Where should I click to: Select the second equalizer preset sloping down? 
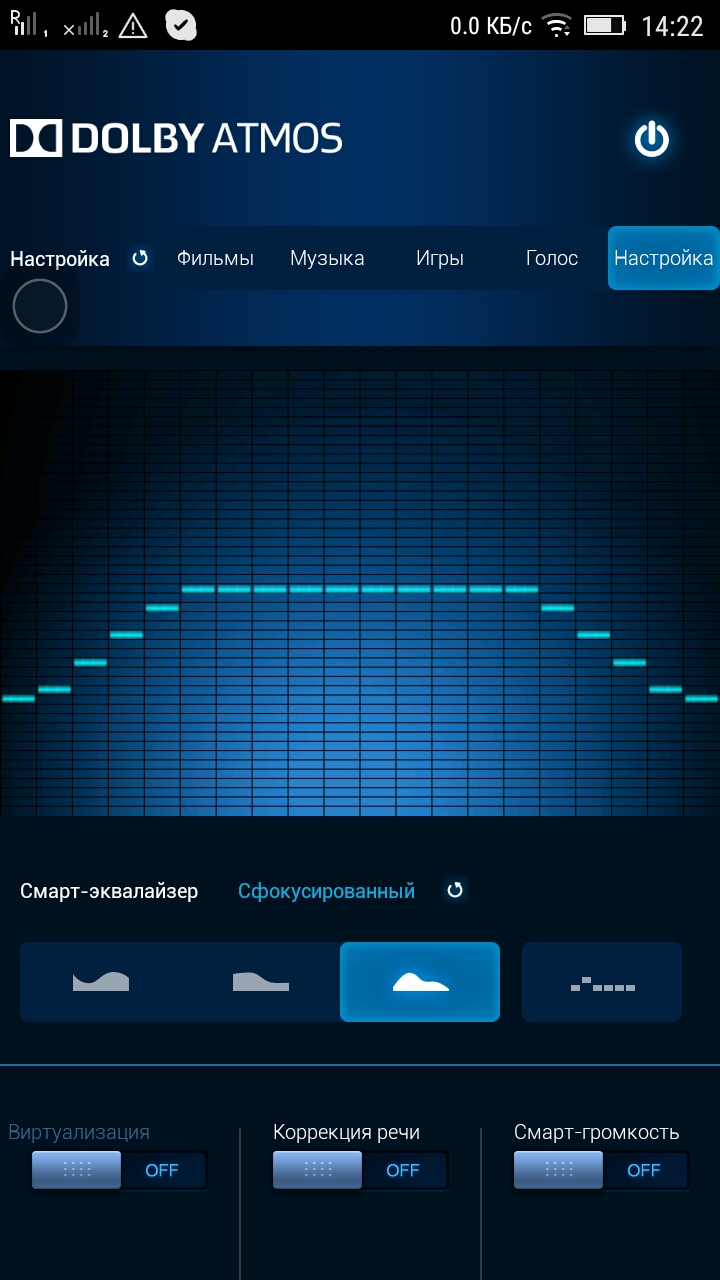pos(261,982)
